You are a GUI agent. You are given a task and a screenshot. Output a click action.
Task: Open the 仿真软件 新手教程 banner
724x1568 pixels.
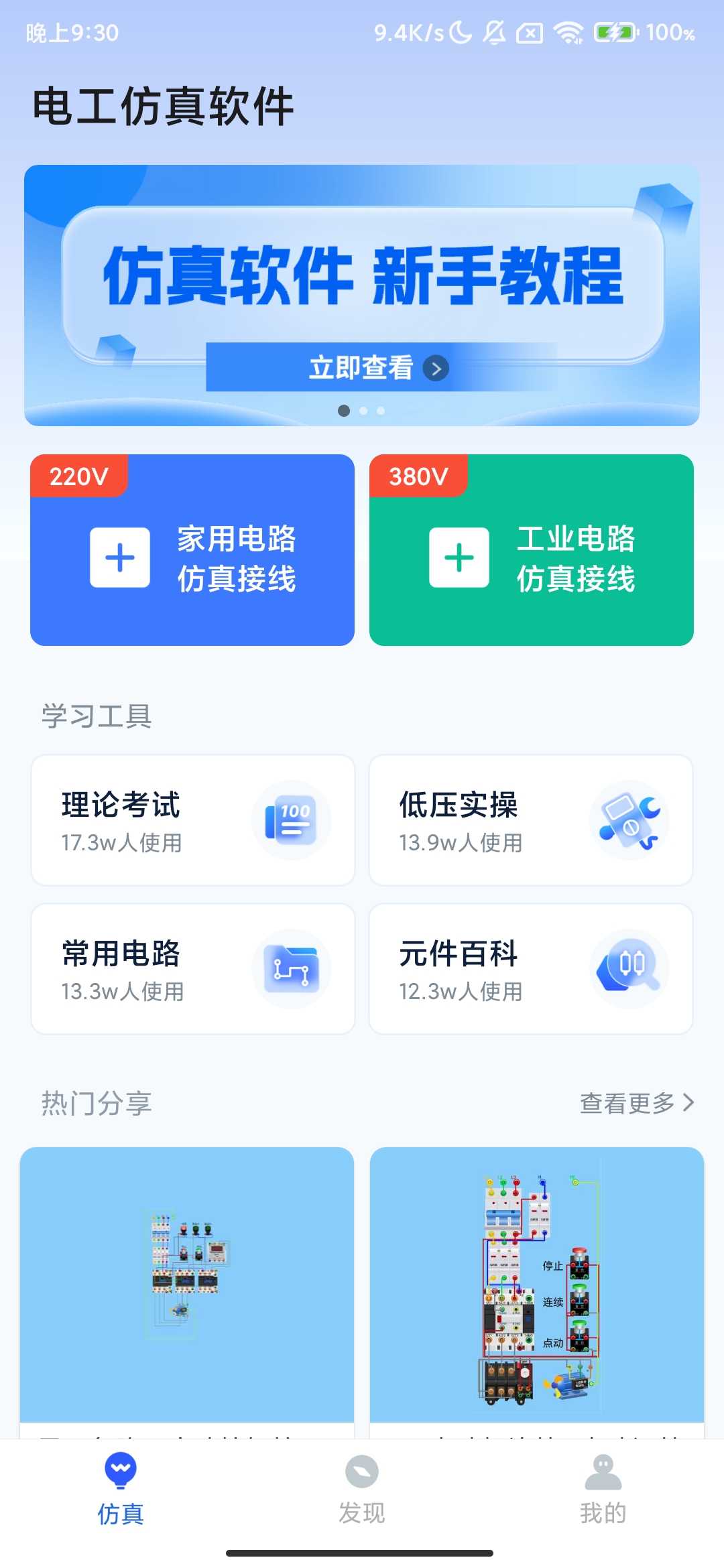click(x=362, y=295)
